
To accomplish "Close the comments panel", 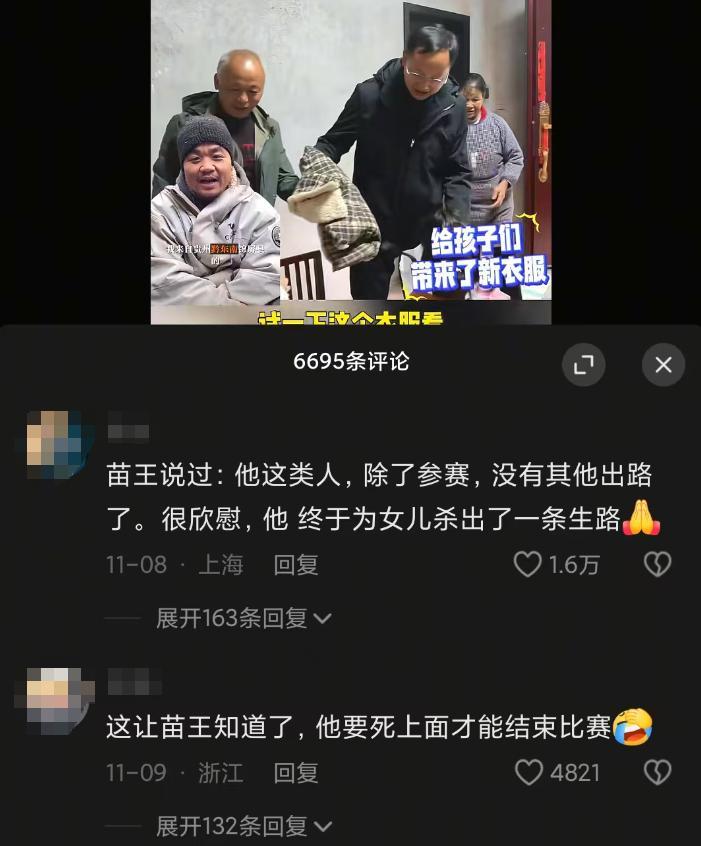I will tap(663, 365).
